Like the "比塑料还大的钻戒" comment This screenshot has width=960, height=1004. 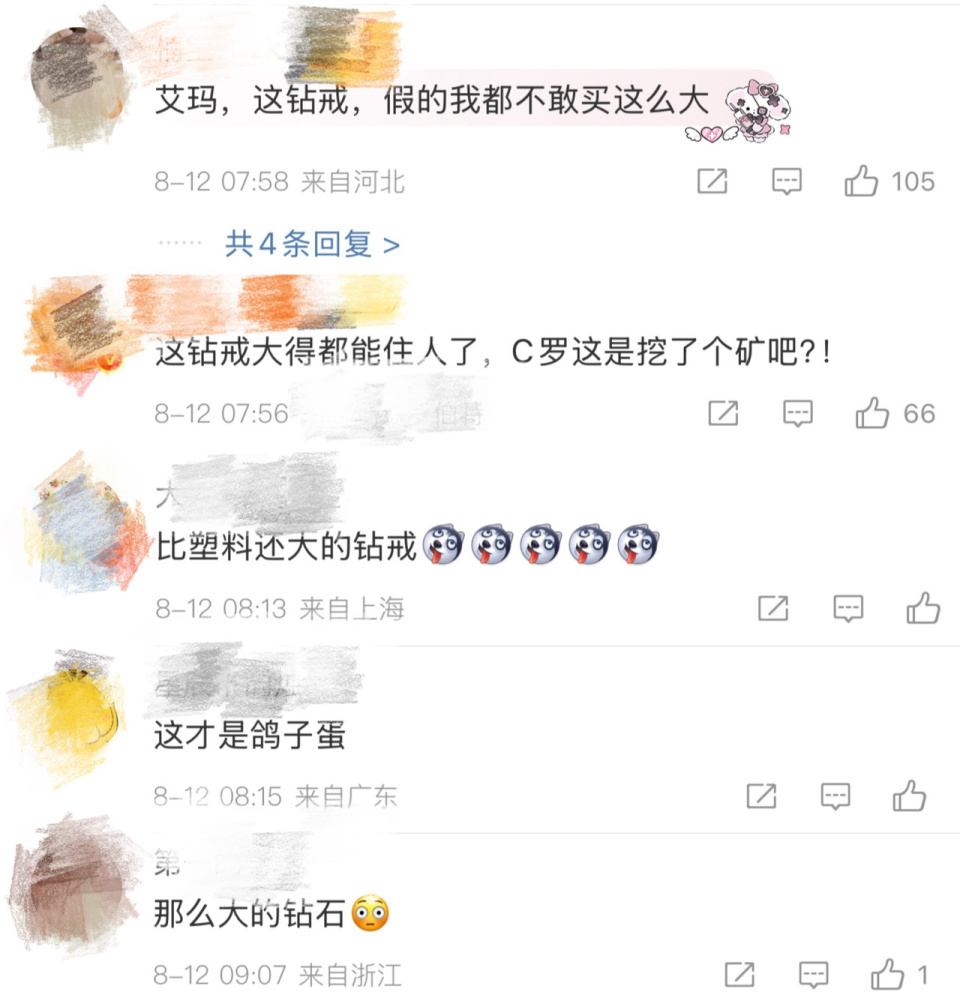click(921, 608)
